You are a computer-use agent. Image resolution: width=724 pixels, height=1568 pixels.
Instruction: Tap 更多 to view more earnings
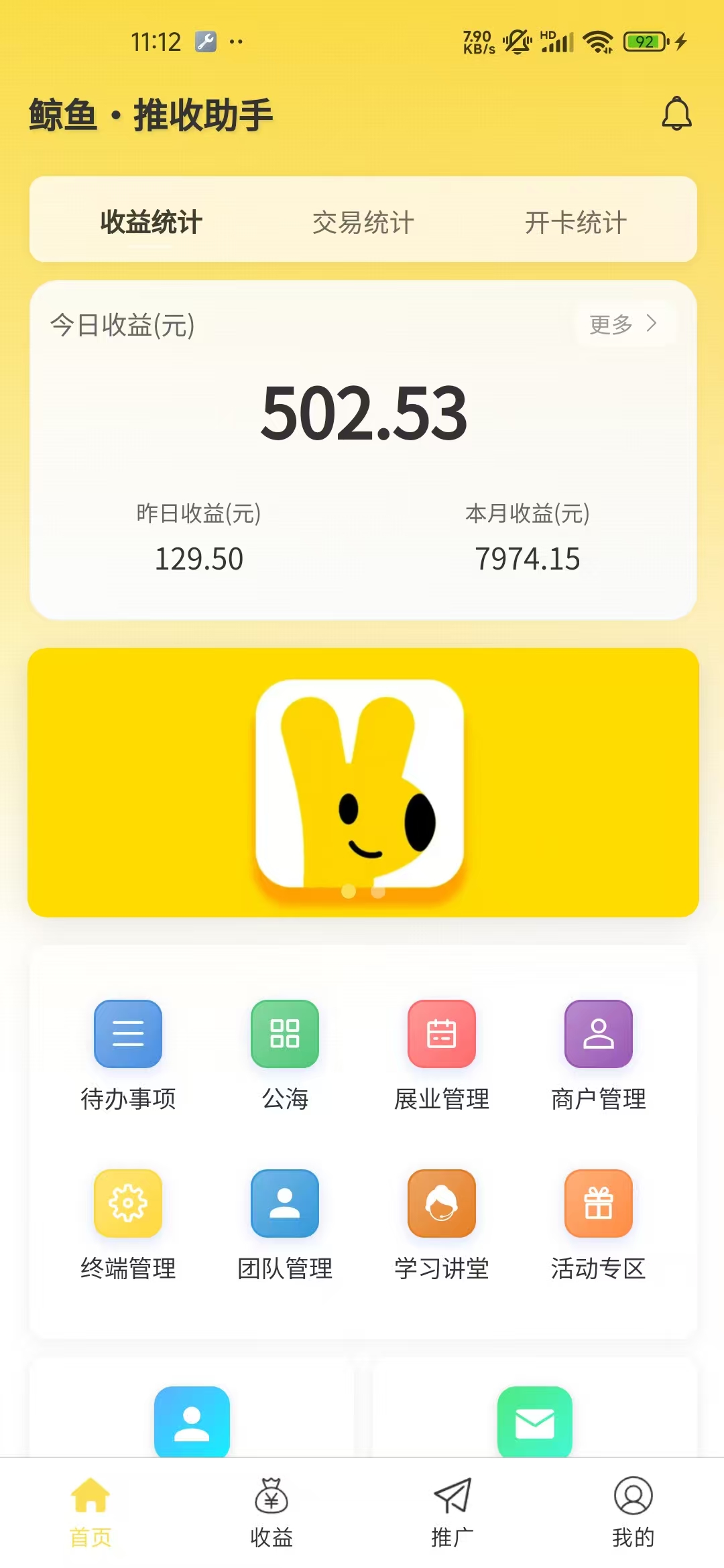623,324
